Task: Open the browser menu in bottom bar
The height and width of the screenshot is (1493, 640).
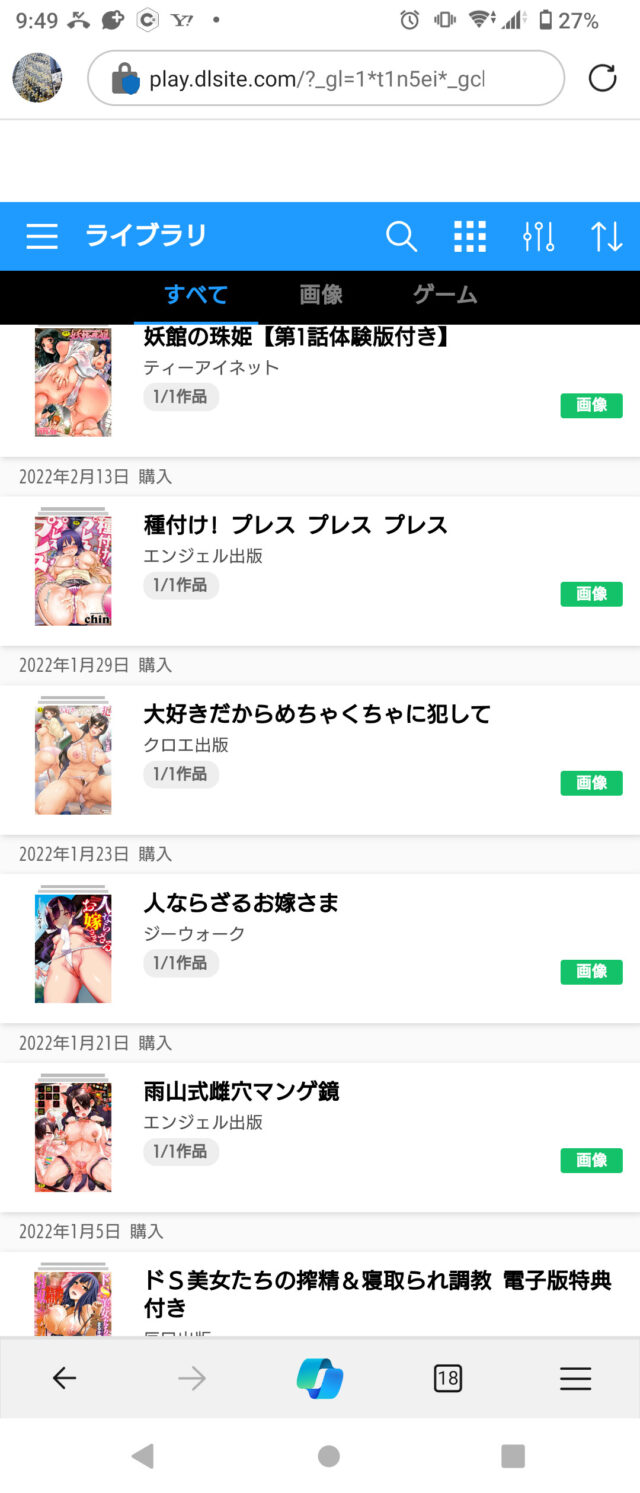Action: [x=575, y=1379]
